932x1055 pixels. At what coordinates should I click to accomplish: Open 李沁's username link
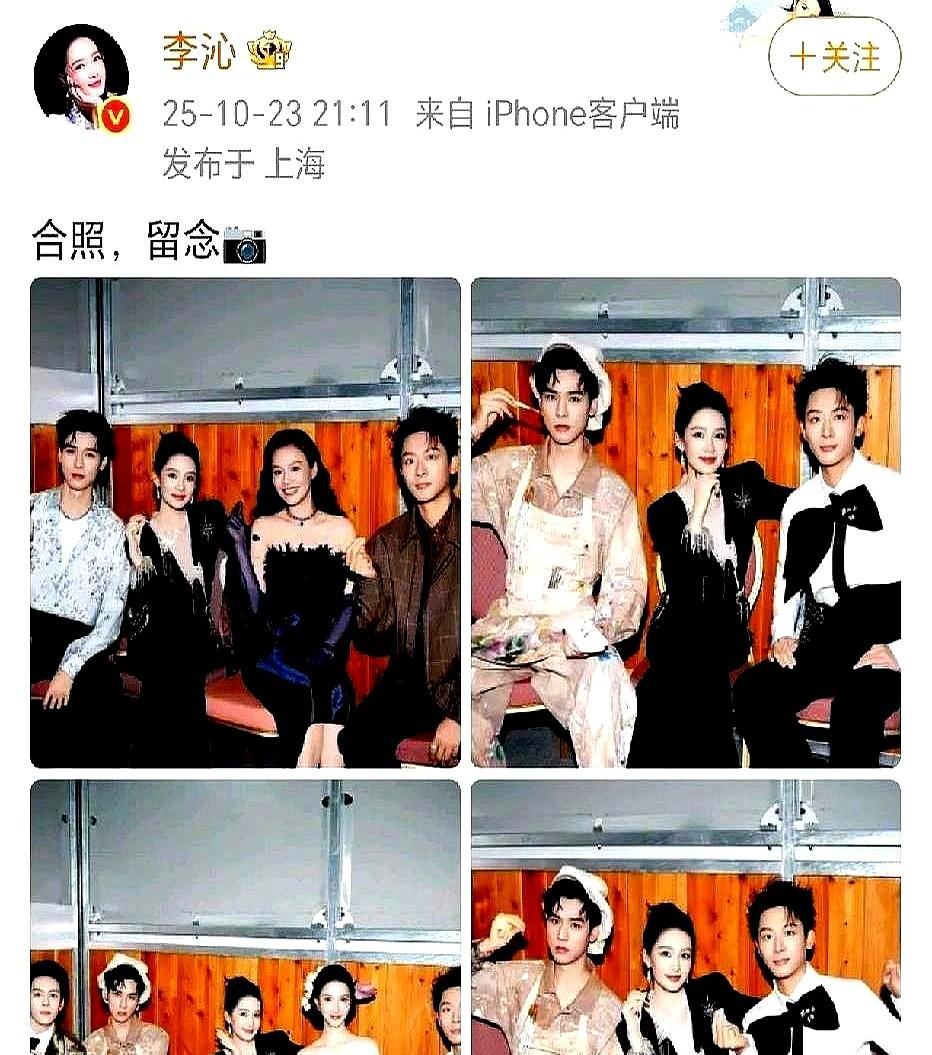(195, 48)
